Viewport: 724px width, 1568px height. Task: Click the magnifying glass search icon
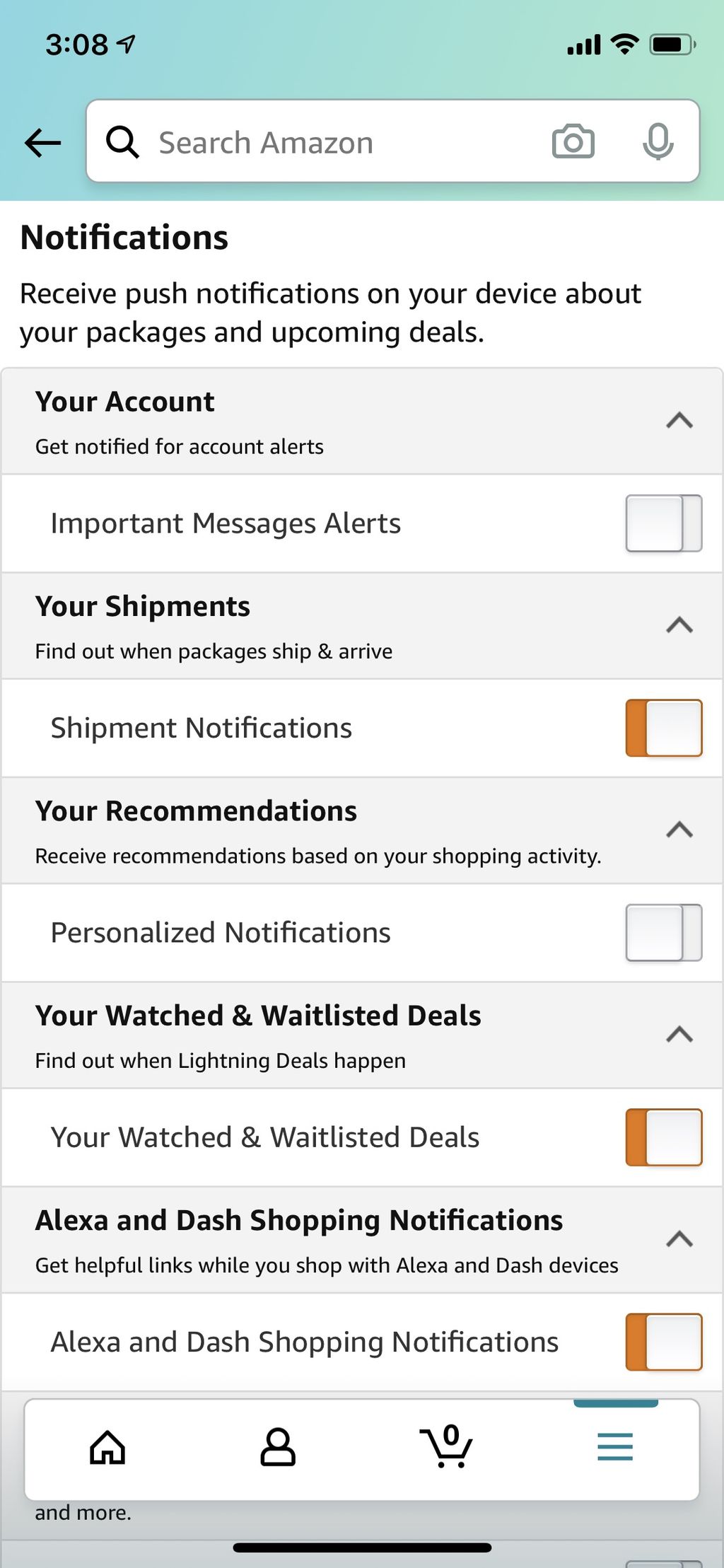point(122,141)
